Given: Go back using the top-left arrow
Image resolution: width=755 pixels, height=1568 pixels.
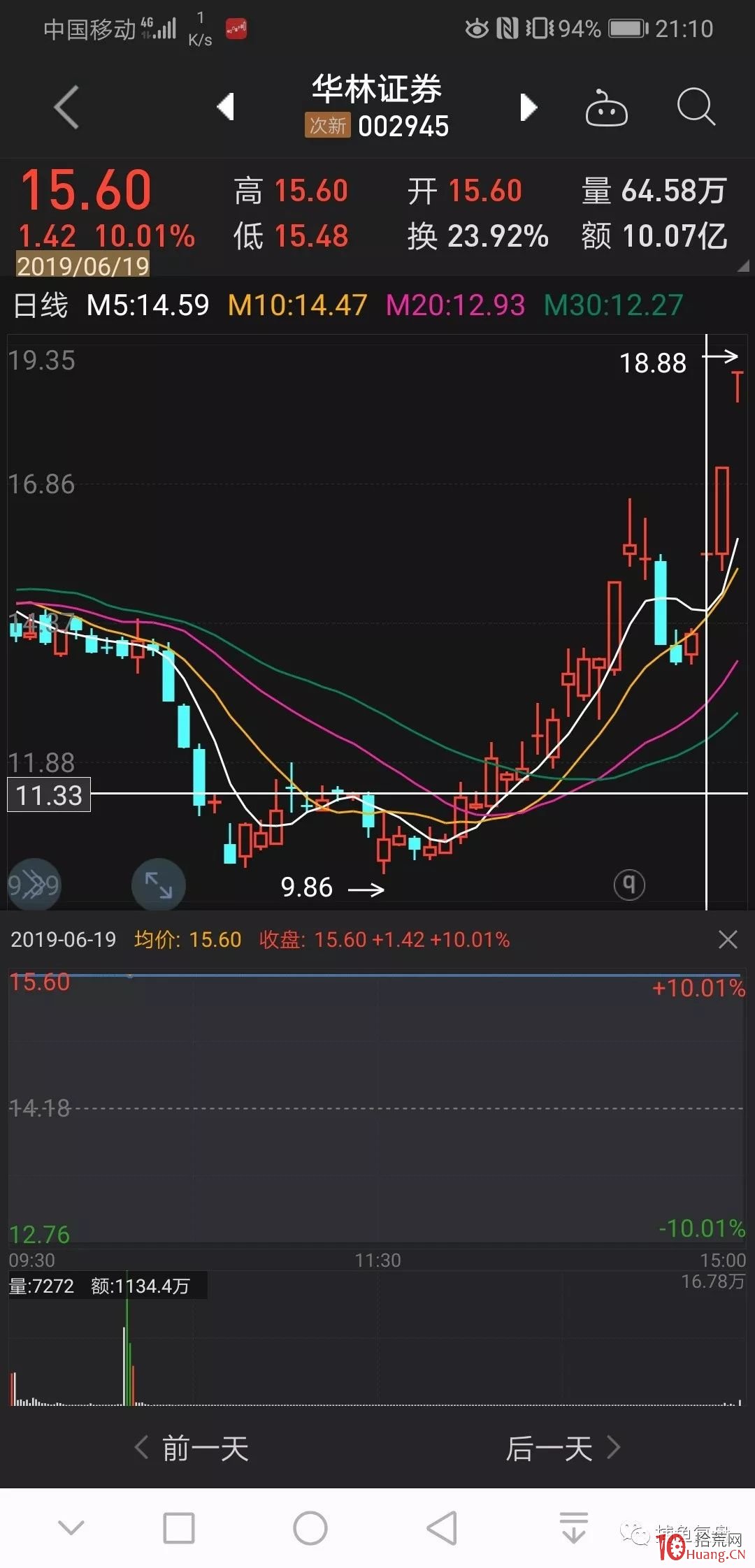Looking at the screenshot, I should tap(66, 108).
